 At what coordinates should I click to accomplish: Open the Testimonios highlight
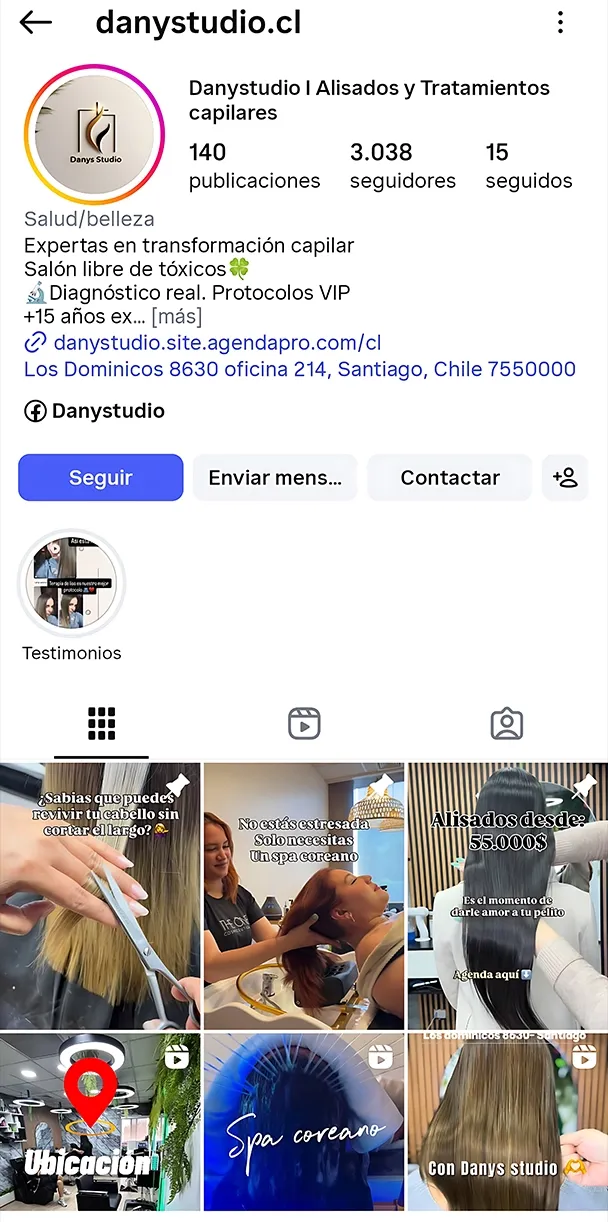click(x=72, y=585)
